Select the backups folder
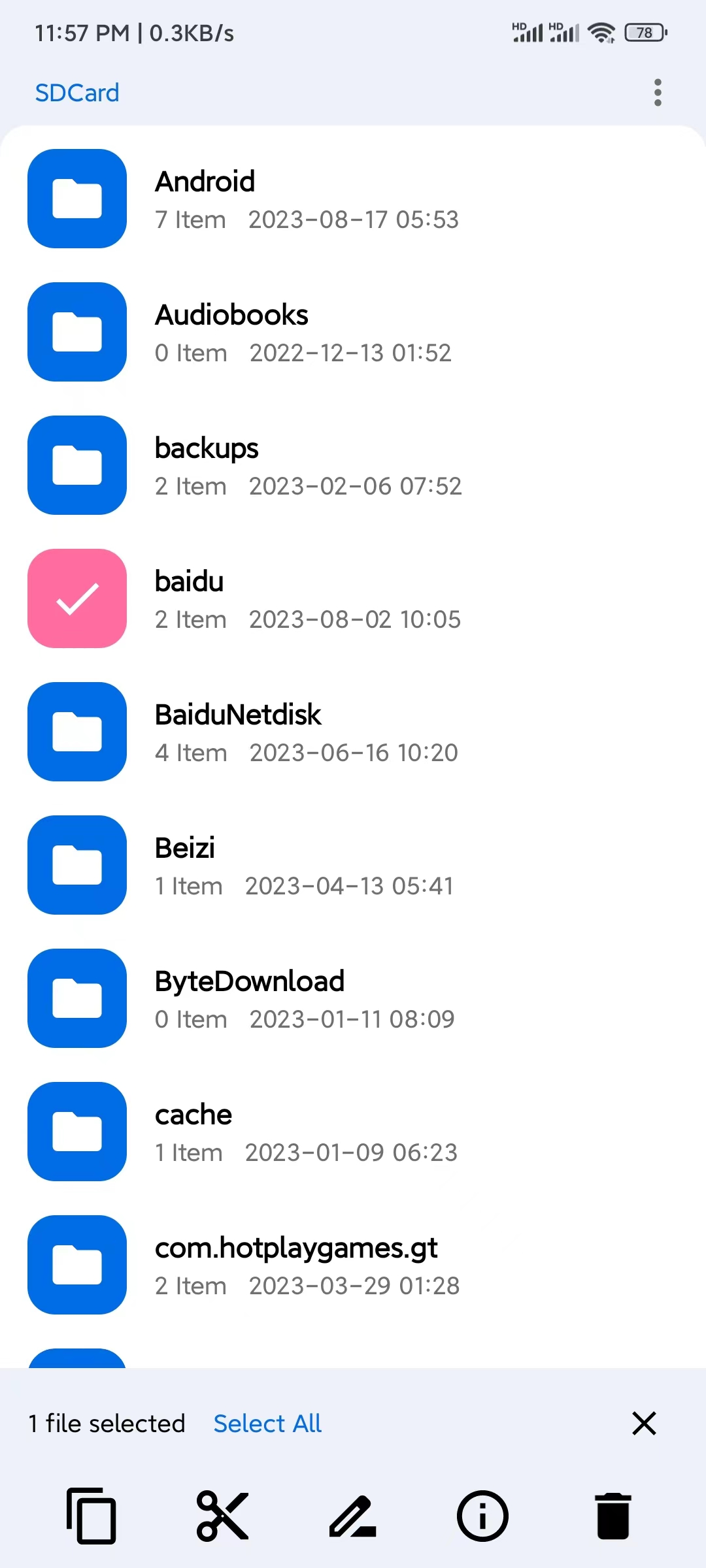Screen dimensions: 706x1568 353,465
